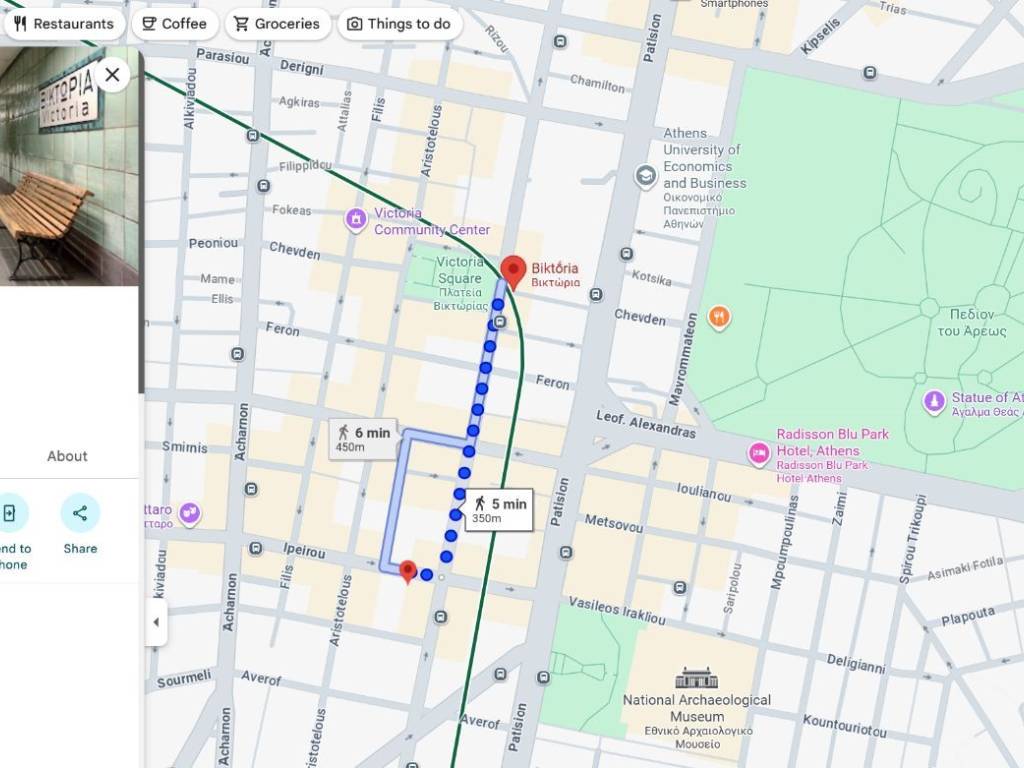1024x768 pixels.
Task: Open Radisson Blu Park Hotel marker
Action: tap(759, 454)
